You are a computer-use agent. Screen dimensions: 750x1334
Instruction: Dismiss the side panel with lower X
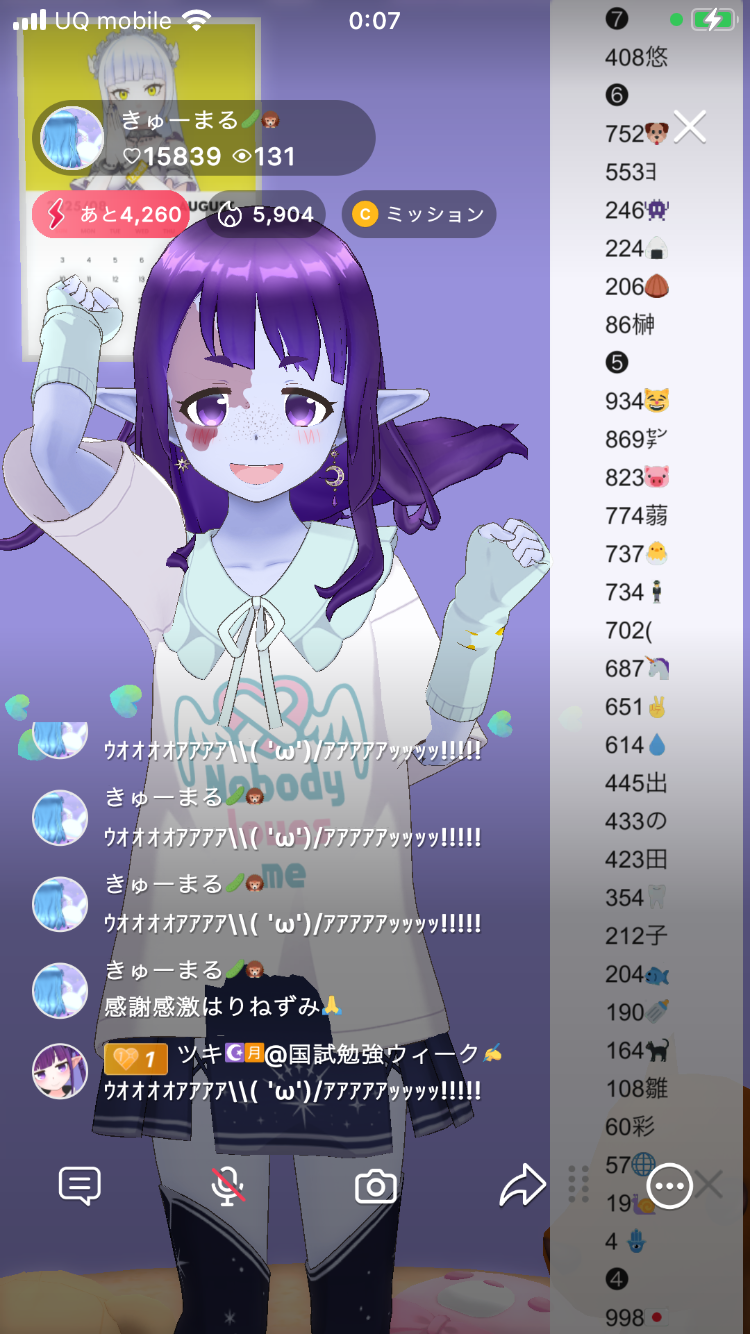coord(709,1186)
